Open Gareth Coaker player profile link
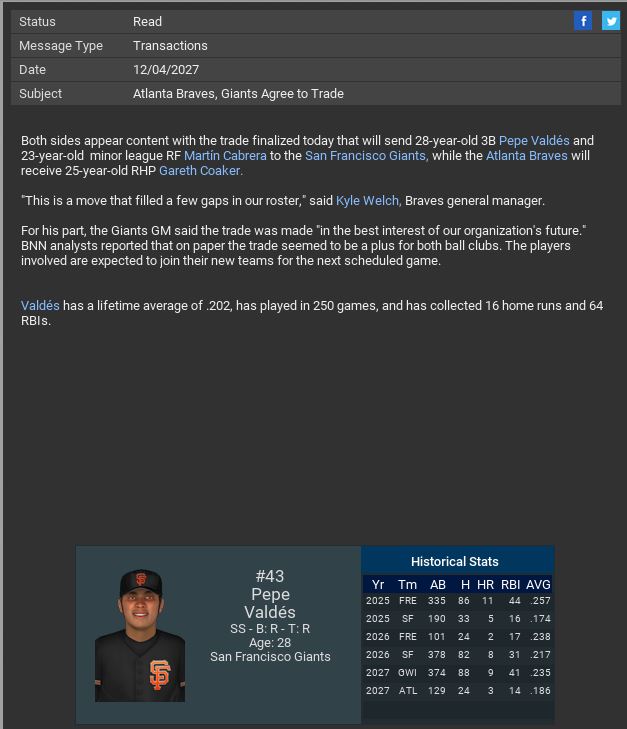The height and width of the screenshot is (729, 627). point(200,171)
